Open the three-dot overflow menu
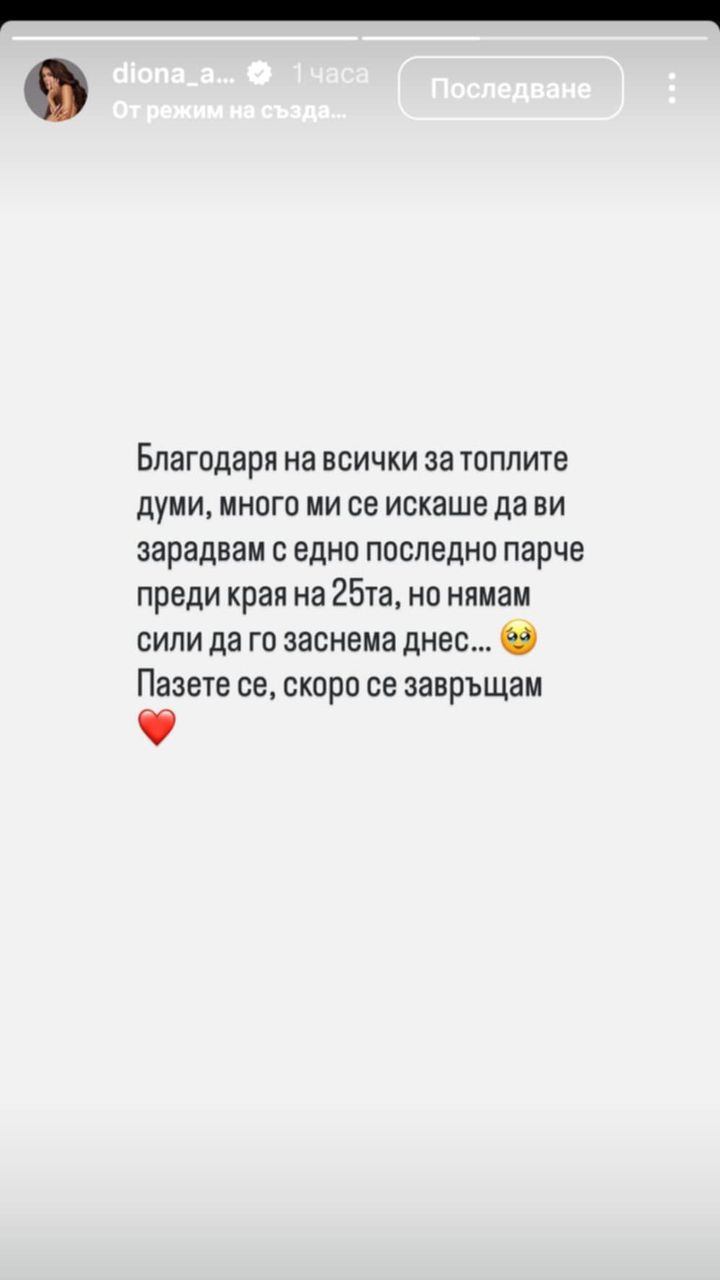 [x=671, y=88]
